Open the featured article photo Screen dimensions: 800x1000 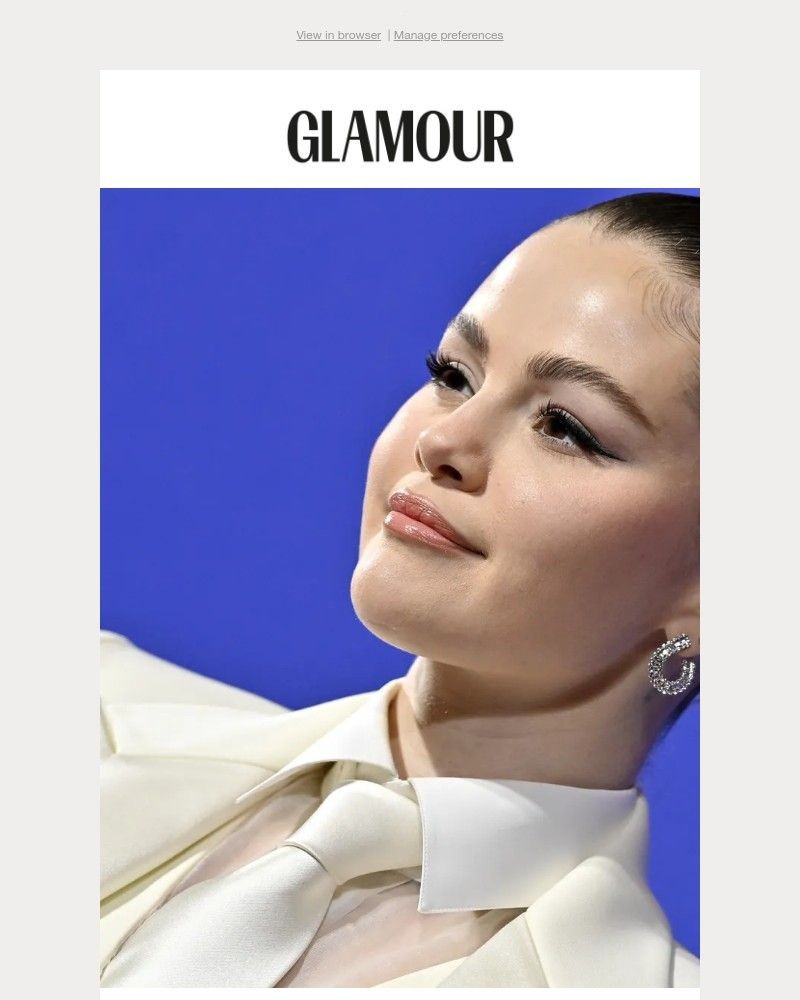click(400, 588)
